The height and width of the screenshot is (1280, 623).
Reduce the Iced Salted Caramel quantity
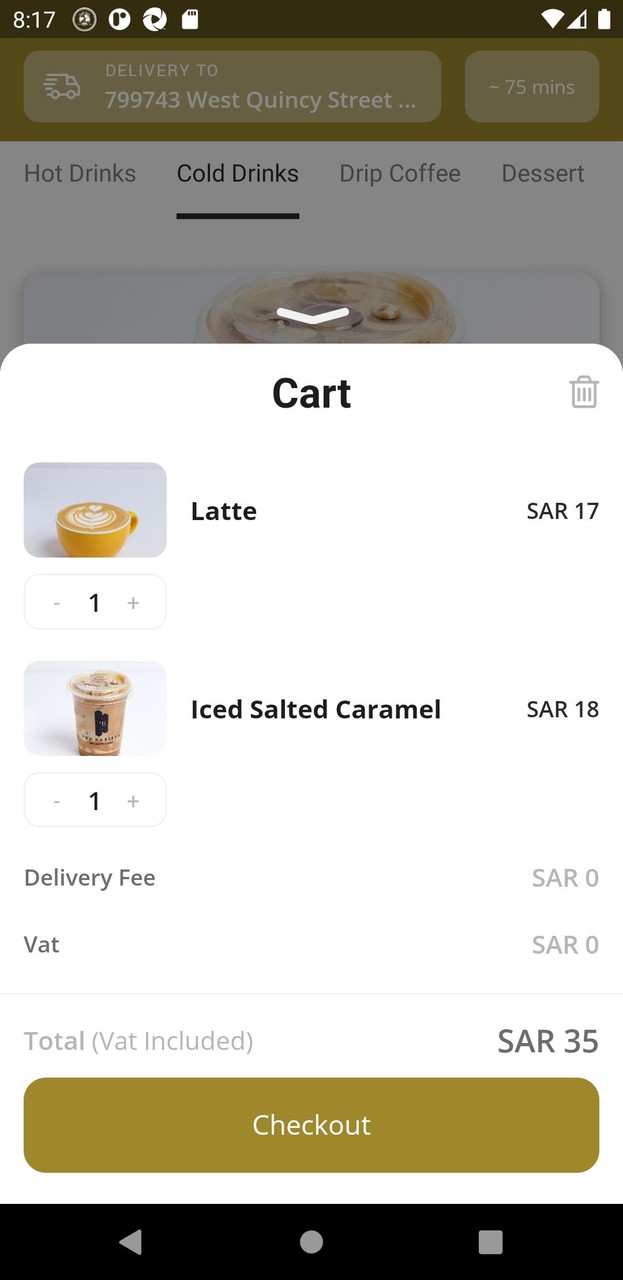(57, 801)
